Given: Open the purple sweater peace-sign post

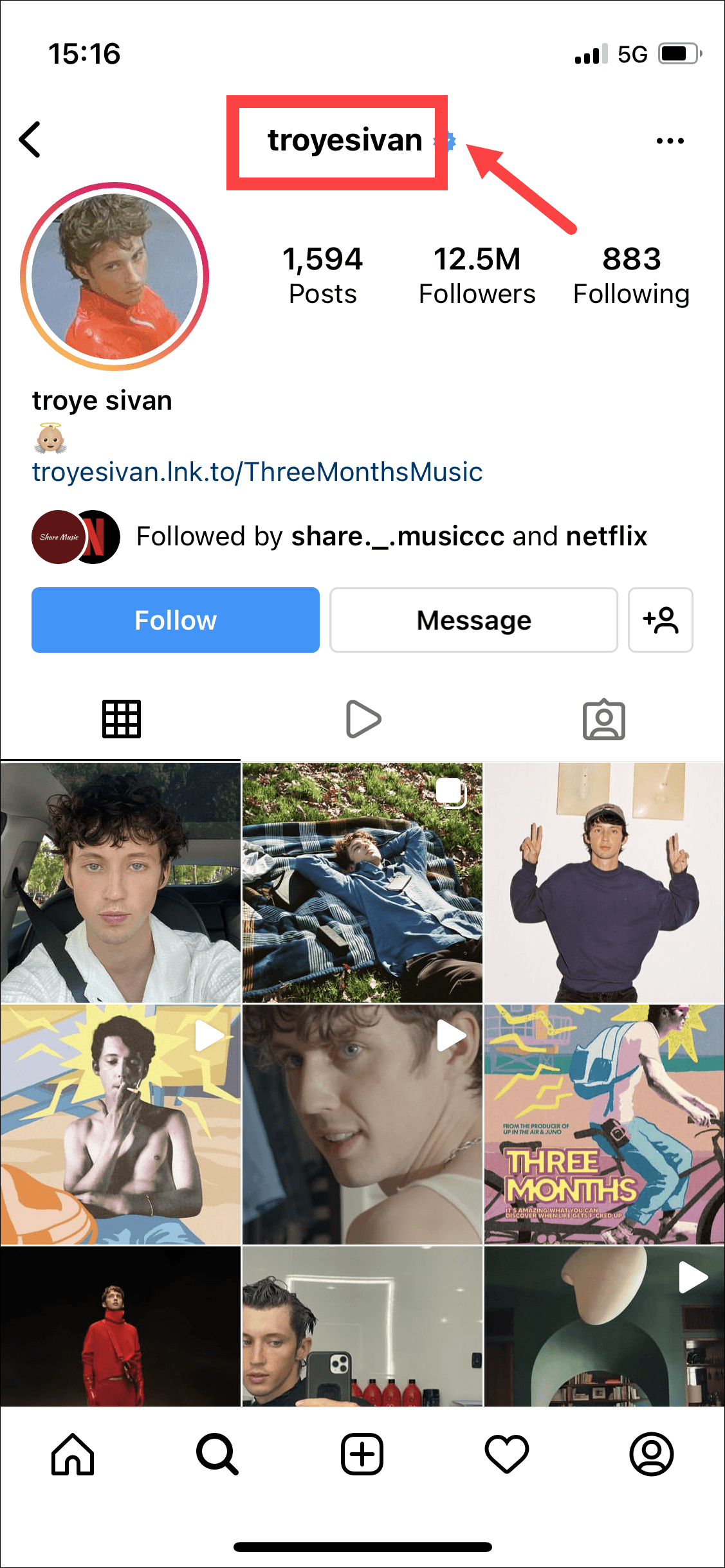Looking at the screenshot, I should [x=604, y=882].
